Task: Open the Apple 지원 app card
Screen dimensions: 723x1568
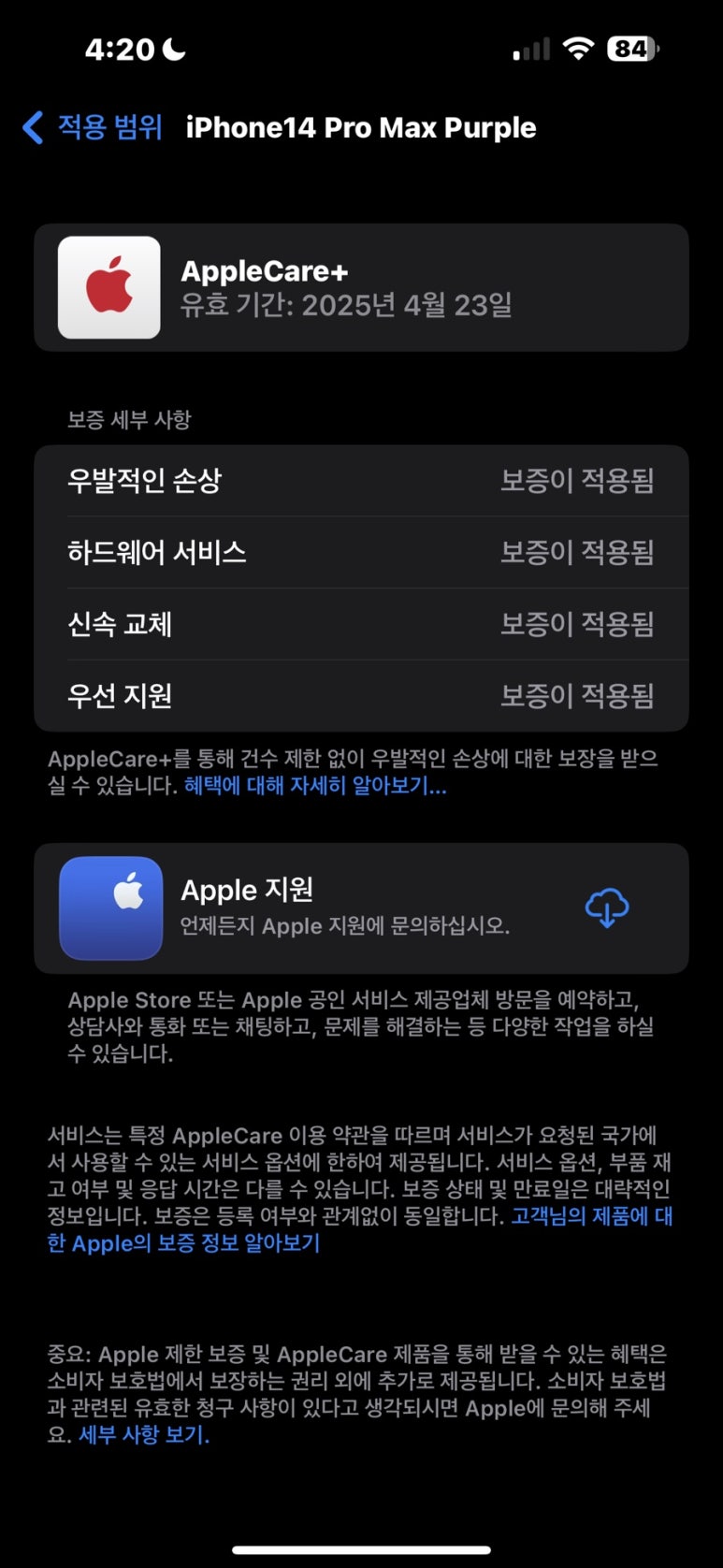Action: (x=361, y=908)
